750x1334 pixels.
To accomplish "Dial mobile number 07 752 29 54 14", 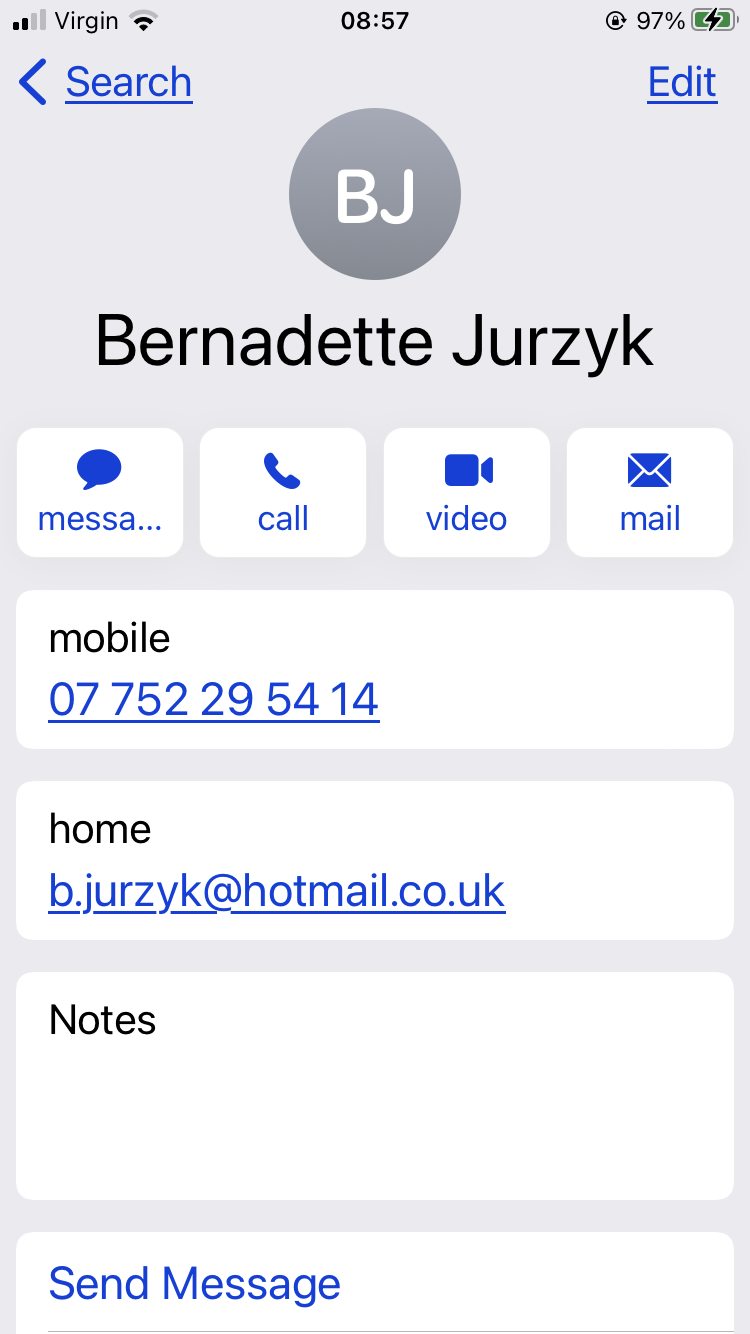I will (214, 699).
